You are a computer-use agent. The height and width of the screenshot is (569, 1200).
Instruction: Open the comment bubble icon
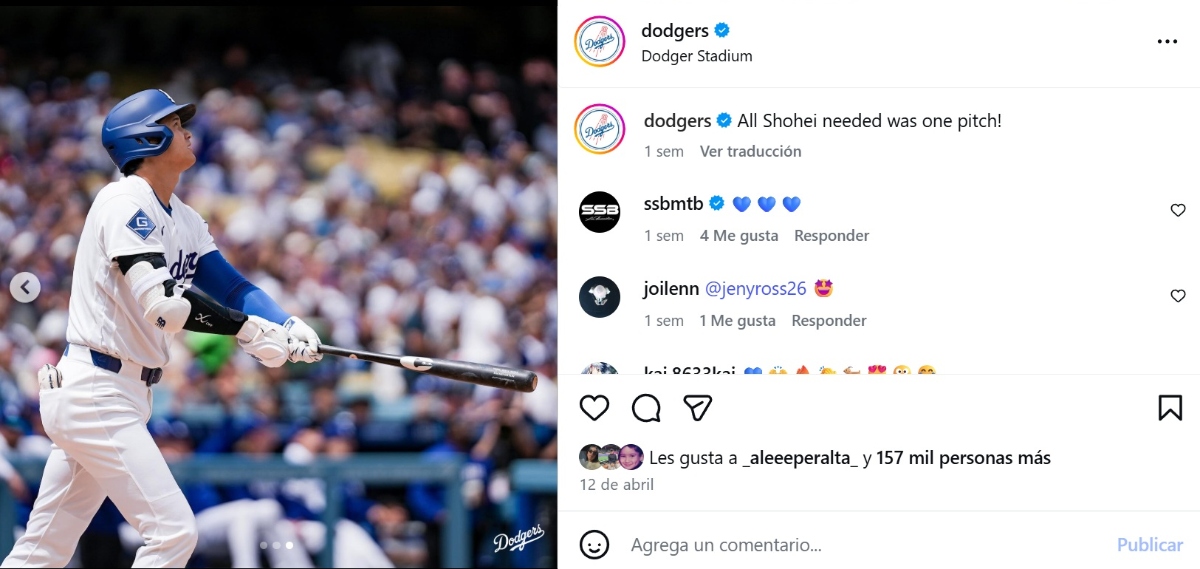(646, 408)
